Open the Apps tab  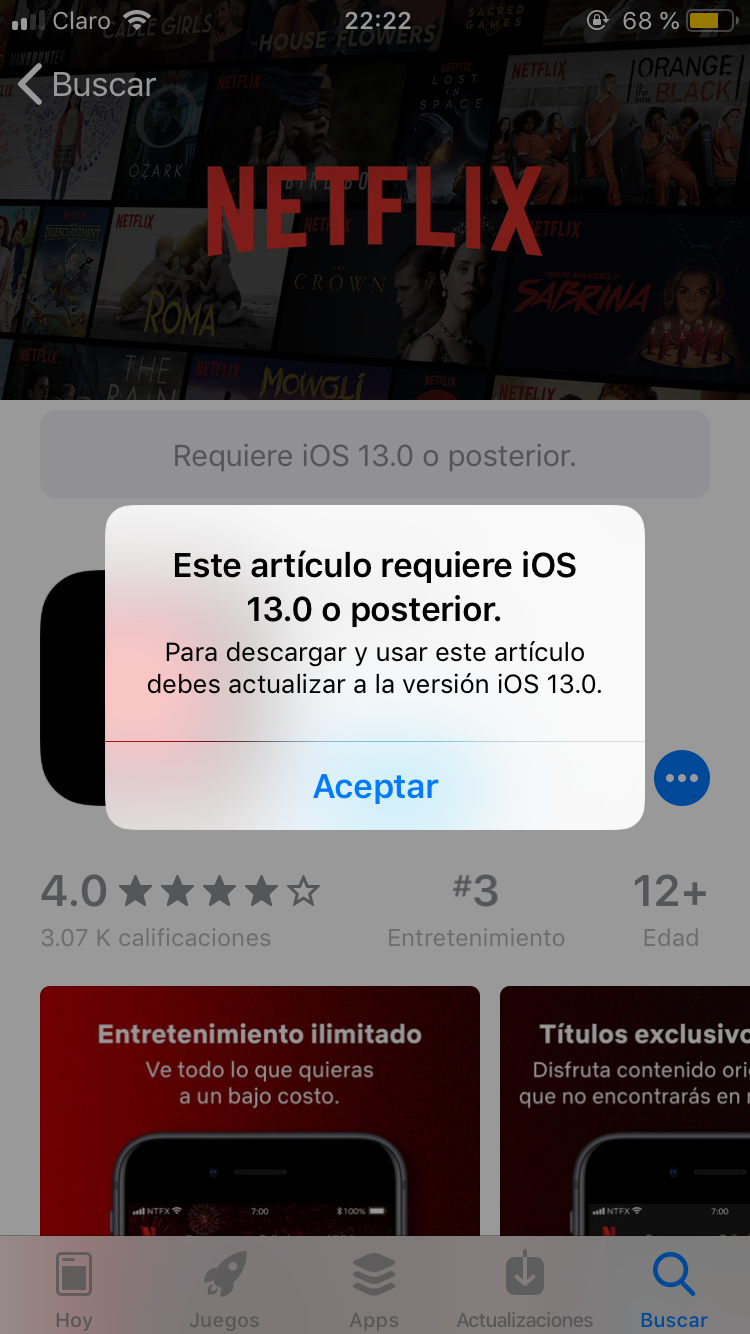click(x=374, y=1288)
